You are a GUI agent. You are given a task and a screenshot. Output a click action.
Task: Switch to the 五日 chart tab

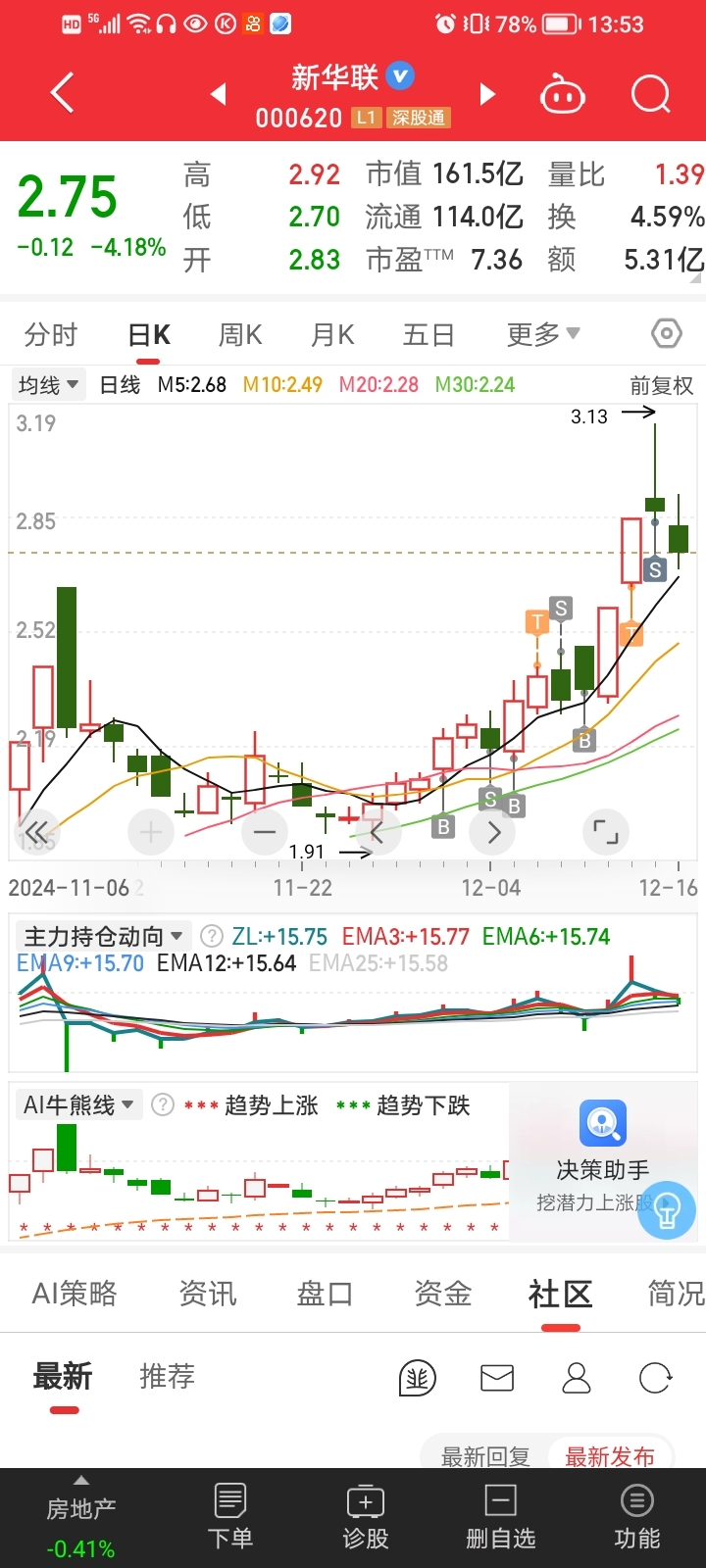[x=429, y=335]
